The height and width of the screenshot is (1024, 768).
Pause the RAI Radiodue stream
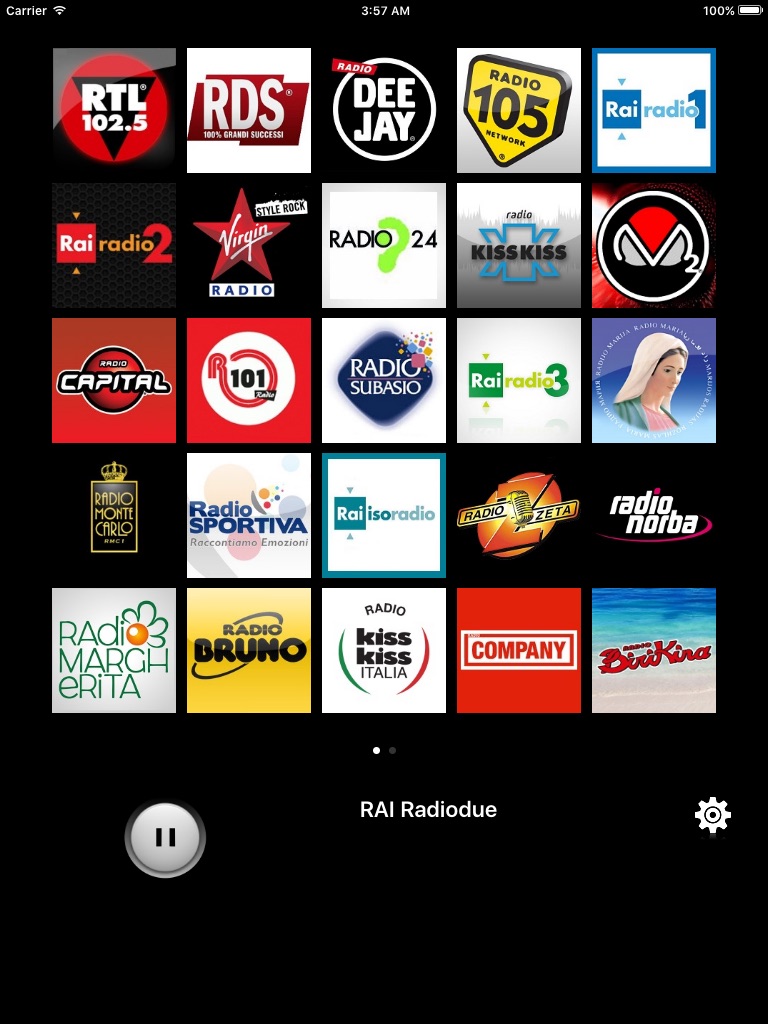[165, 838]
